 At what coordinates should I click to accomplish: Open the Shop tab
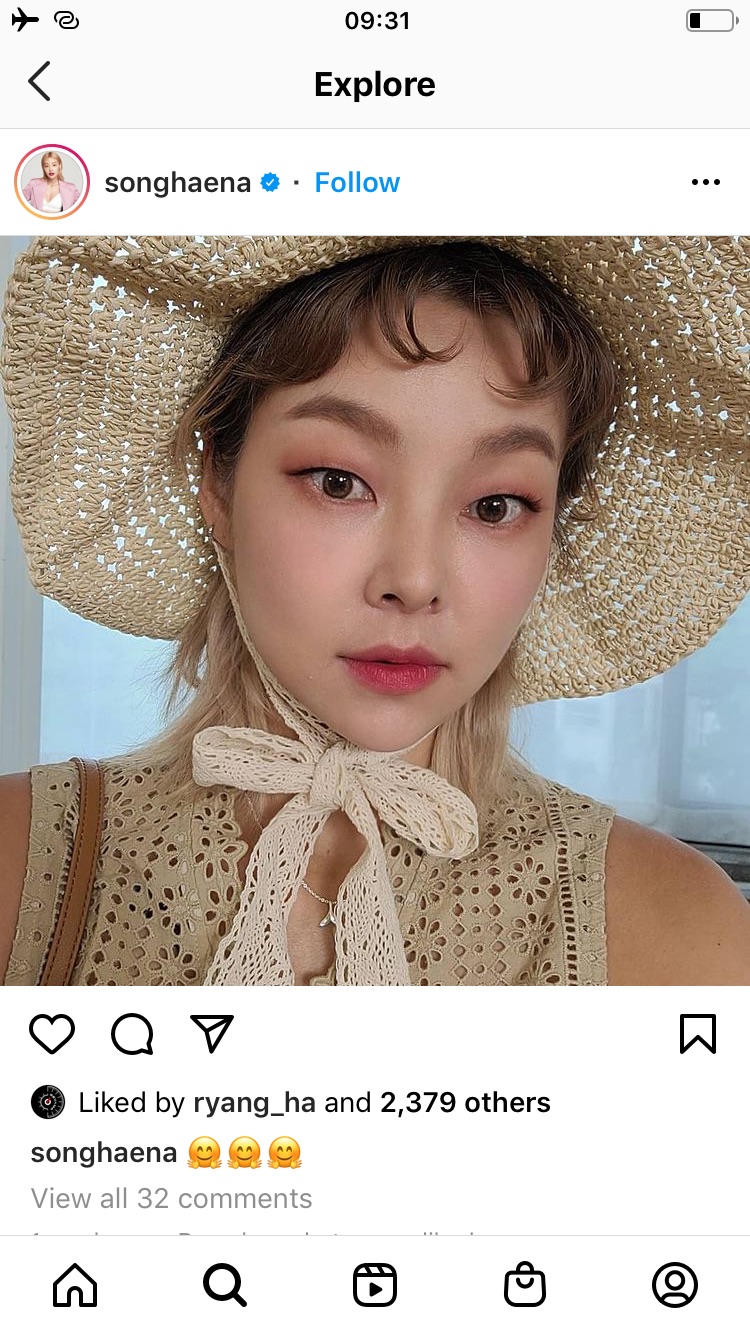point(525,1285)
